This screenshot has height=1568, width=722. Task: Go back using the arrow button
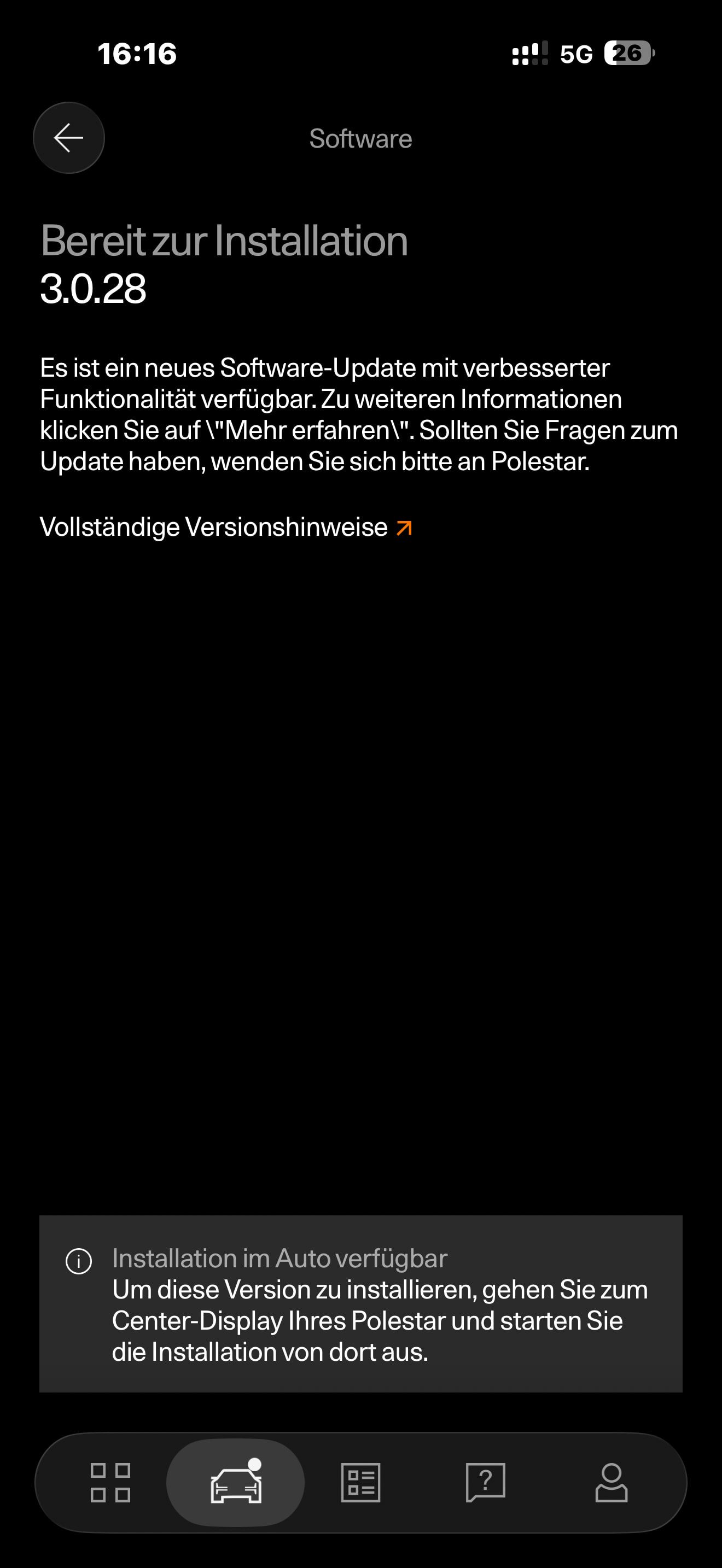pyautogui.click(x=69, y=138)
